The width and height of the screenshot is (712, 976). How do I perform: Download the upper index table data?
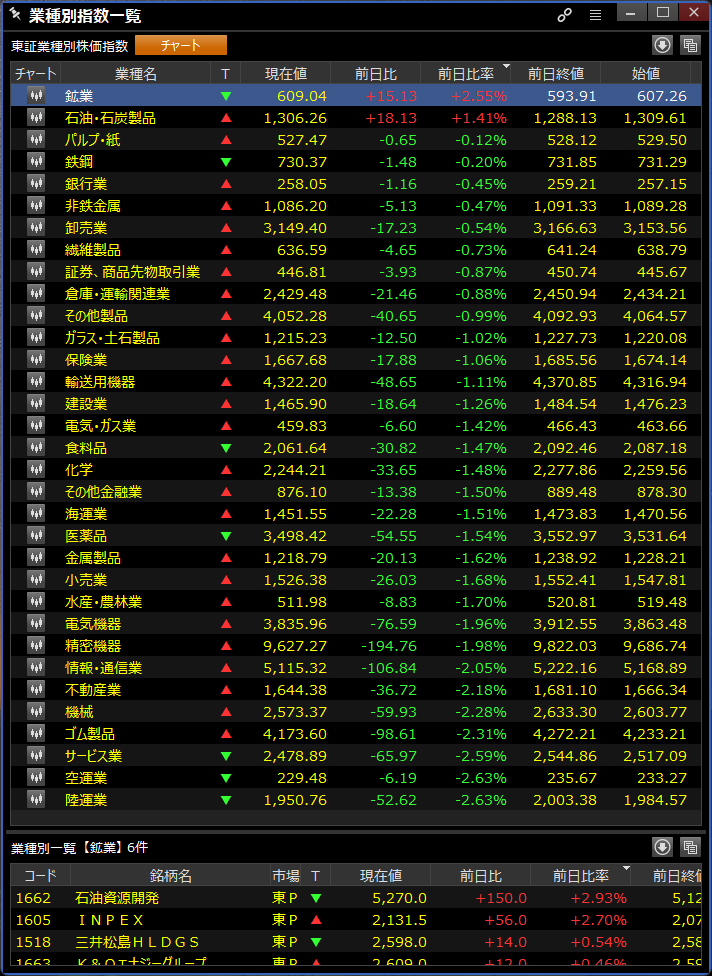[x=662, y=45]
